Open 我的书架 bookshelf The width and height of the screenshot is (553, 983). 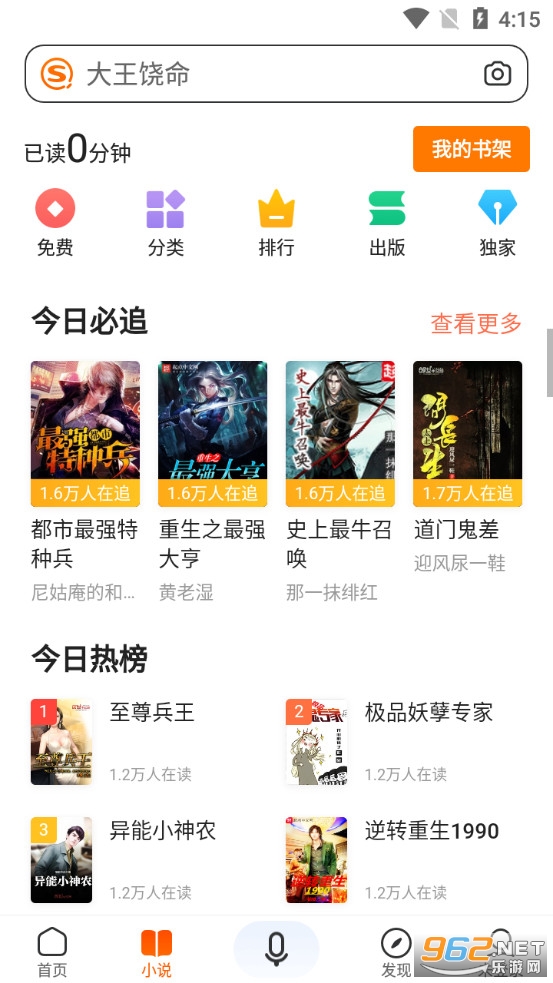pyautogui.click(x=471, y=149)
